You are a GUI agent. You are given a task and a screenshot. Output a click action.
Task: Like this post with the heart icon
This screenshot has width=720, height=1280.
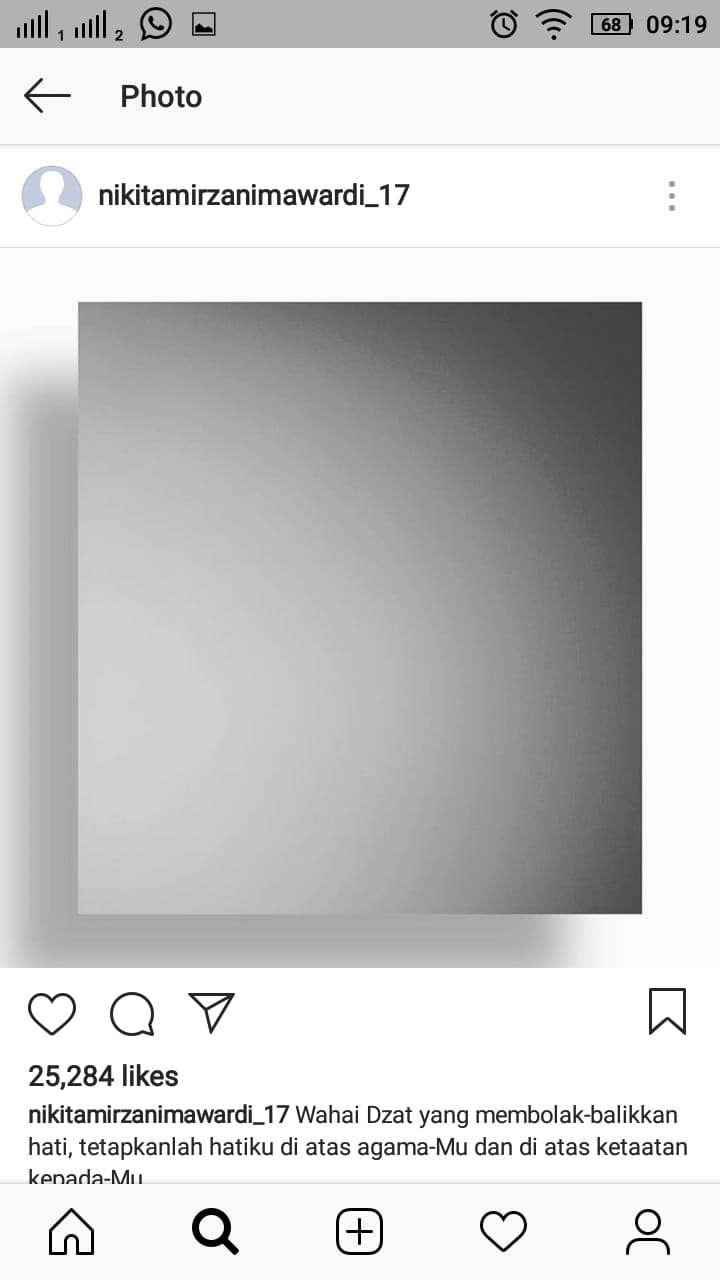point(52,1013)
